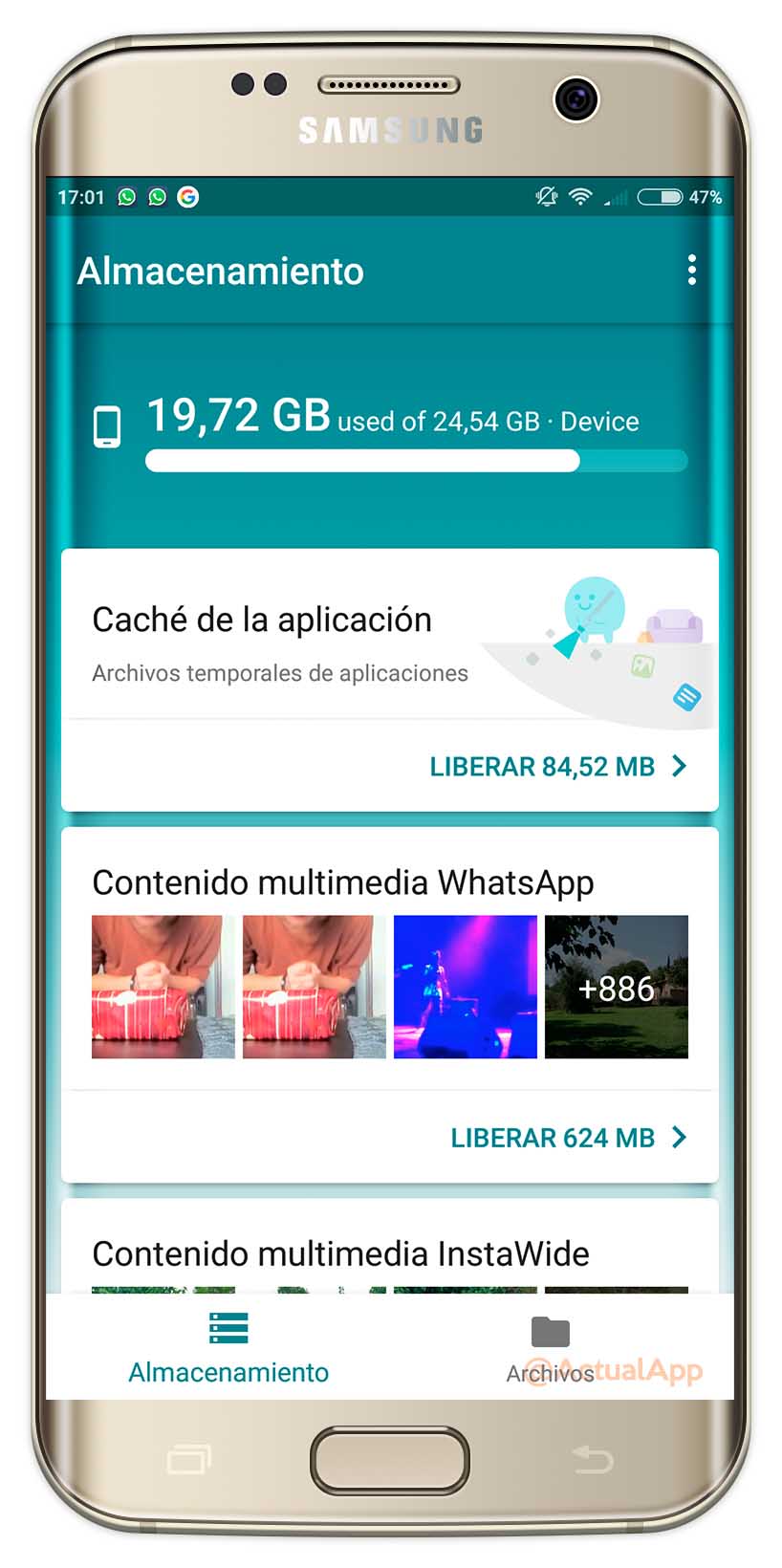
Task: Open the Caché de la aplicación card
Action: click(390, 680)
